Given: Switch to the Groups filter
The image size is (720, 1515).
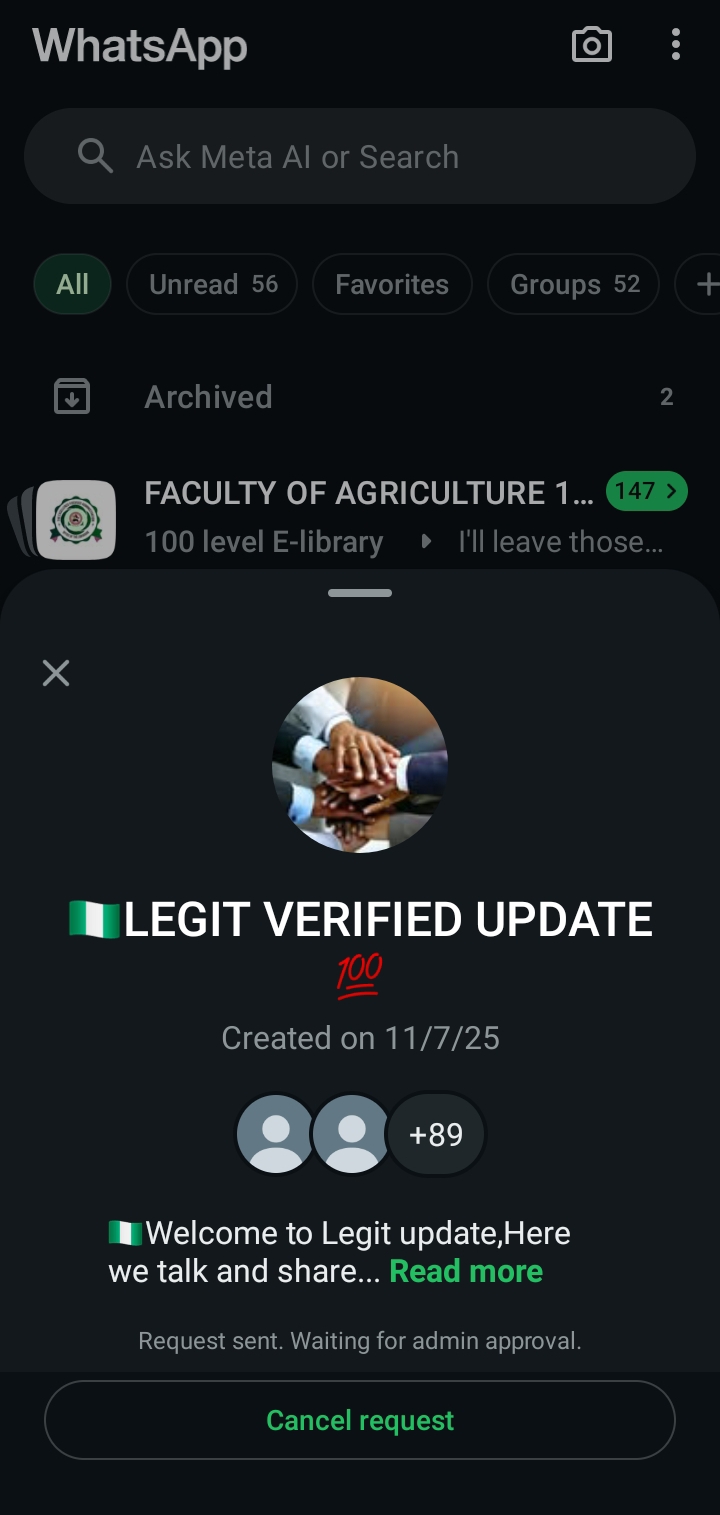Looking at the screenshot, I should click(x=573, y=285).
